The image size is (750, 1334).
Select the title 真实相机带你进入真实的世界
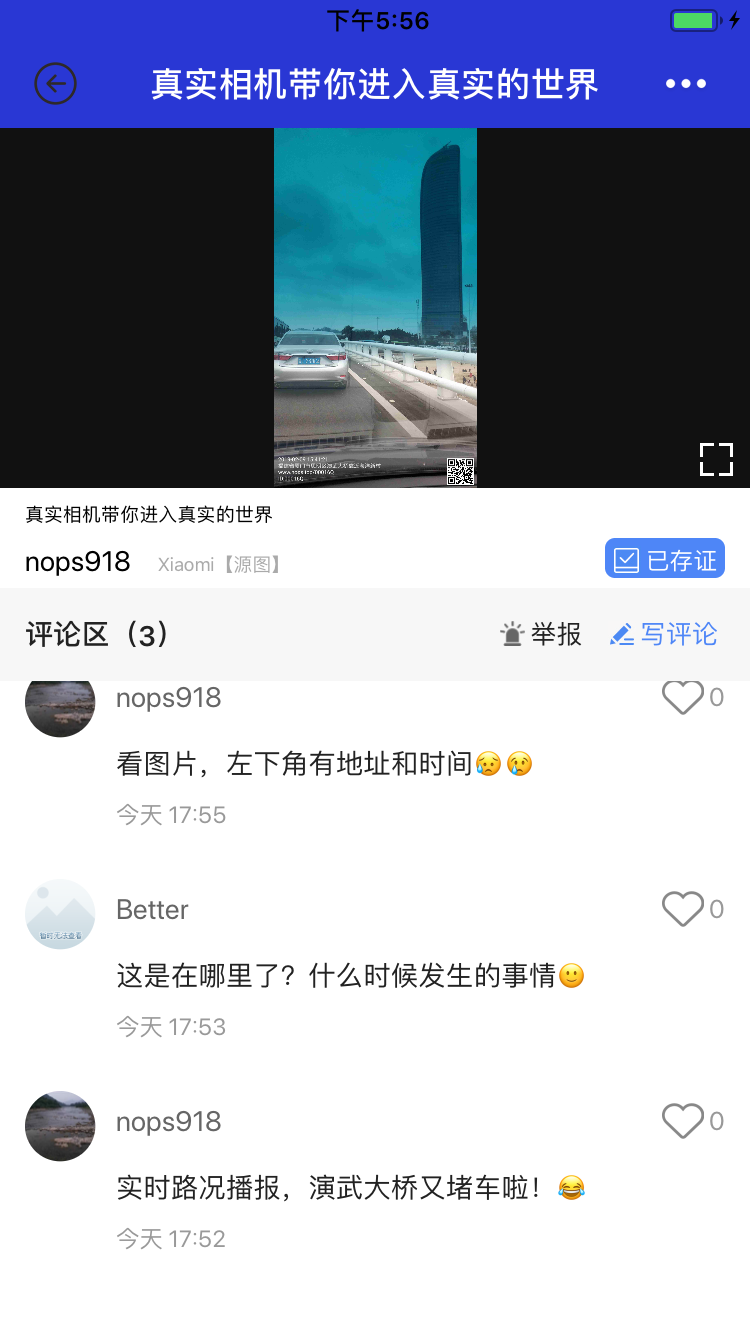pyautogui.click(x=375, y=84)
